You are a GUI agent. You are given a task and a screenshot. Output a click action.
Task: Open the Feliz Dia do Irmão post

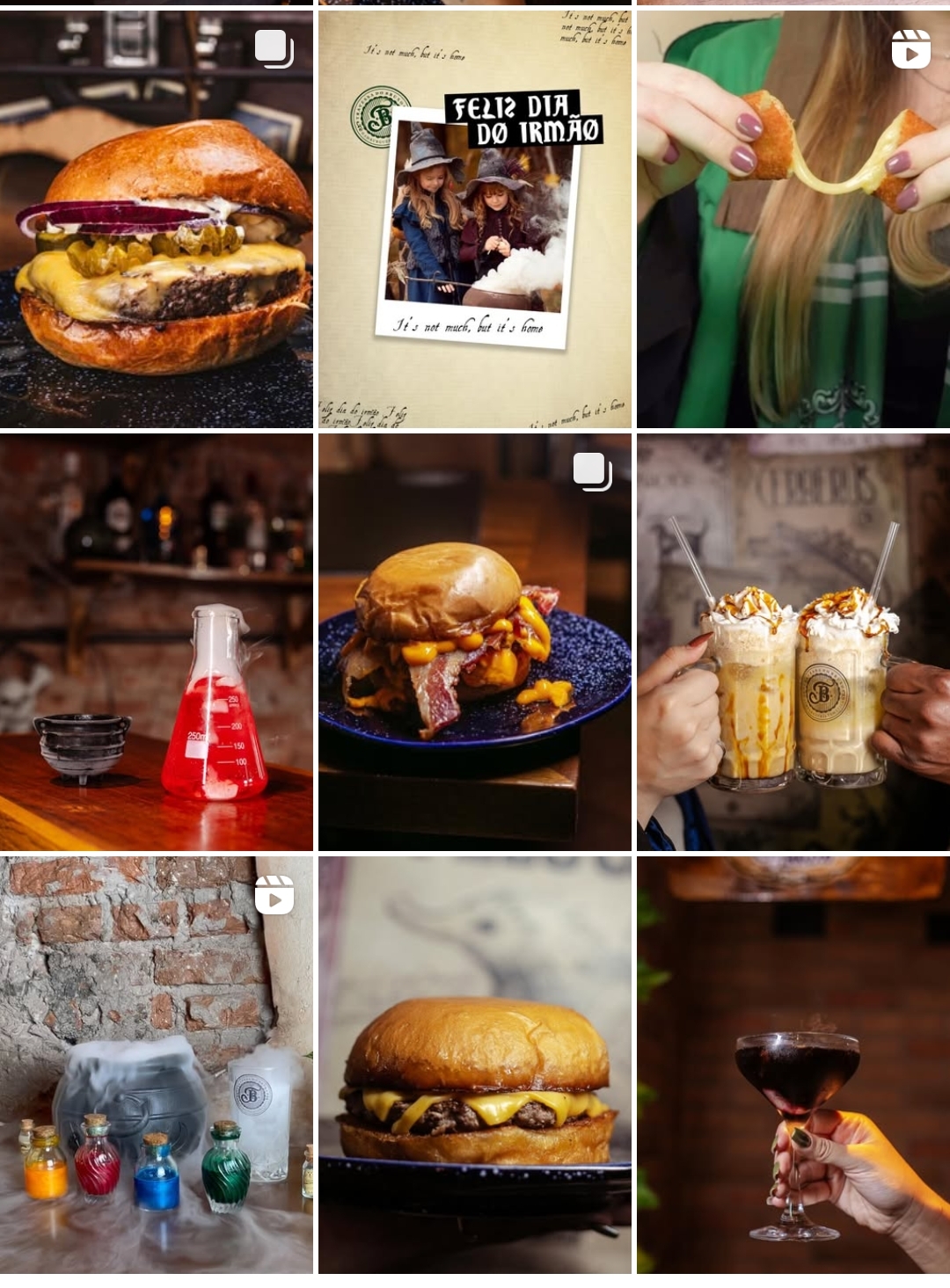click(x=474, y=220)
